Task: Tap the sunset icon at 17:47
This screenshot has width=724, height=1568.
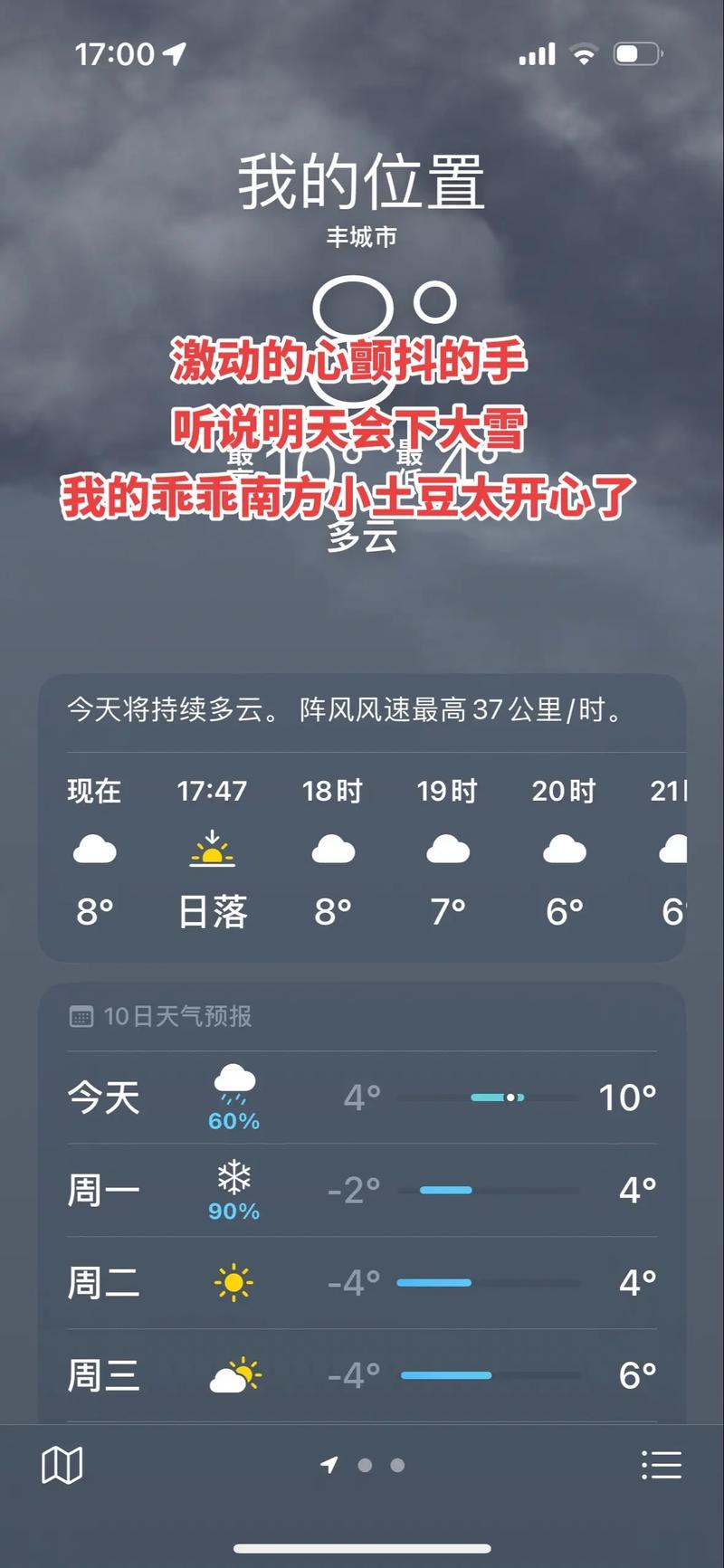Action: pos(214,849)
